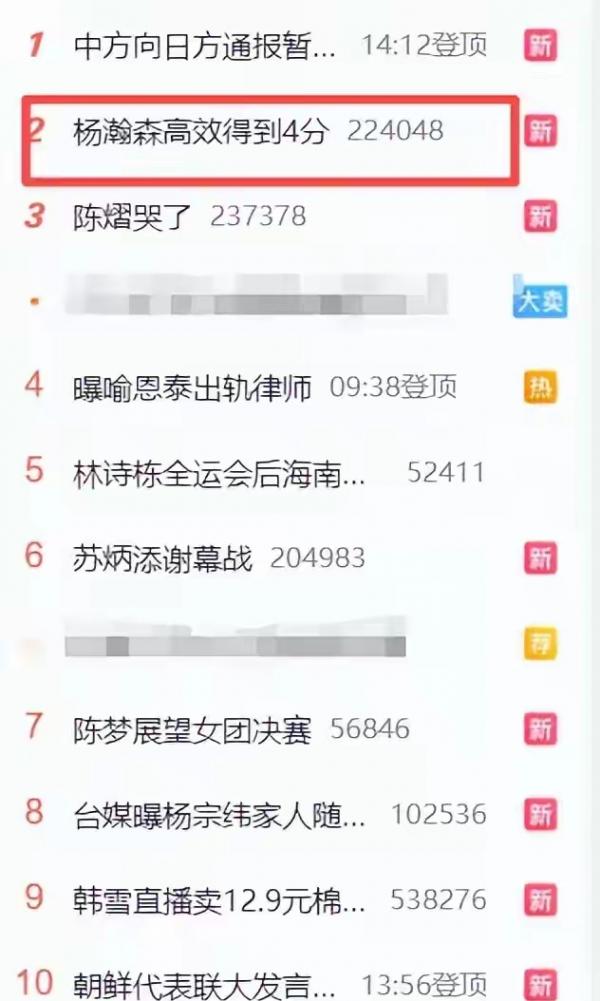Open the 台媒曝杨宗纬家人随 trending row
This screenshot has height=1001, width=600.
pyautogui.click(x=220, y=813)
